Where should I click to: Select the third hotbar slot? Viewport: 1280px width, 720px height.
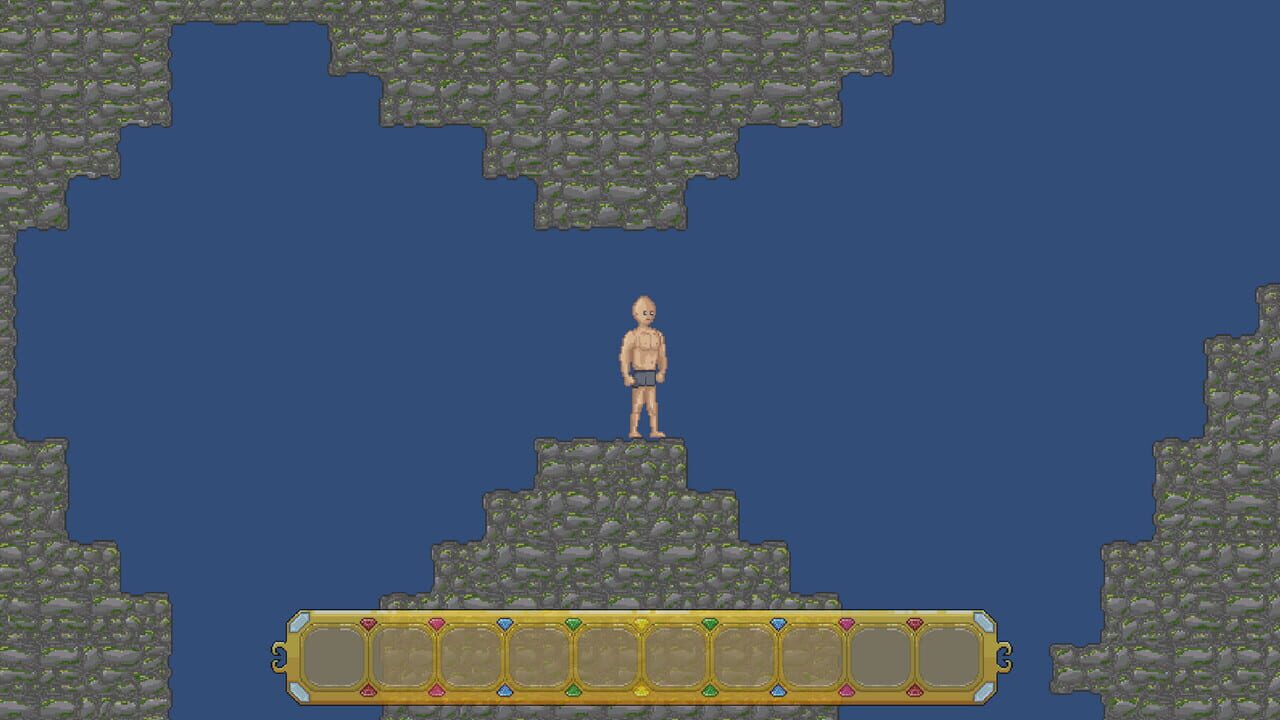pyautogui.click(x=471, y=657)
